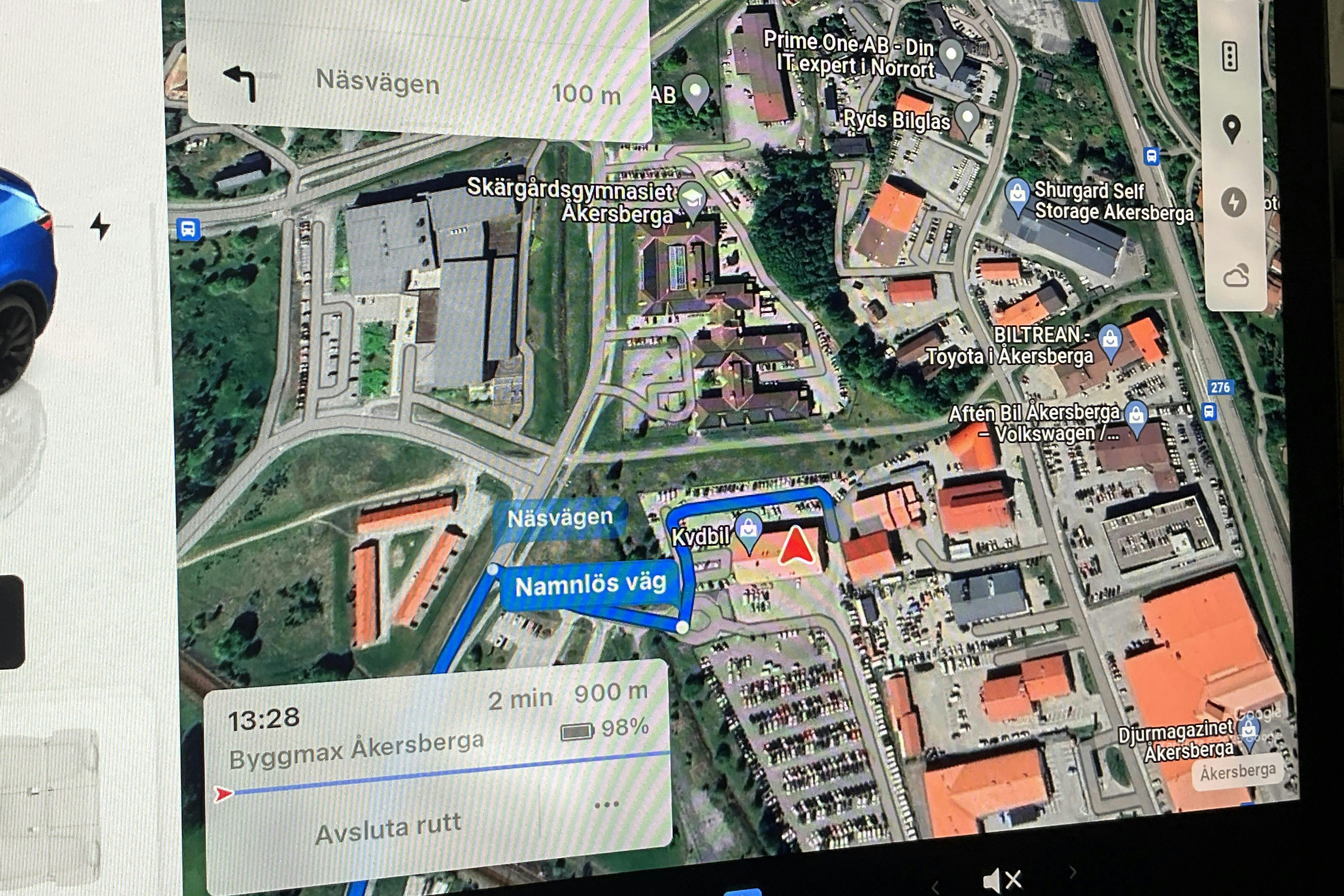This screenshot has height=896, width=1344.
Task: Show charging stations with the lightning icon
Action: 1233,202
